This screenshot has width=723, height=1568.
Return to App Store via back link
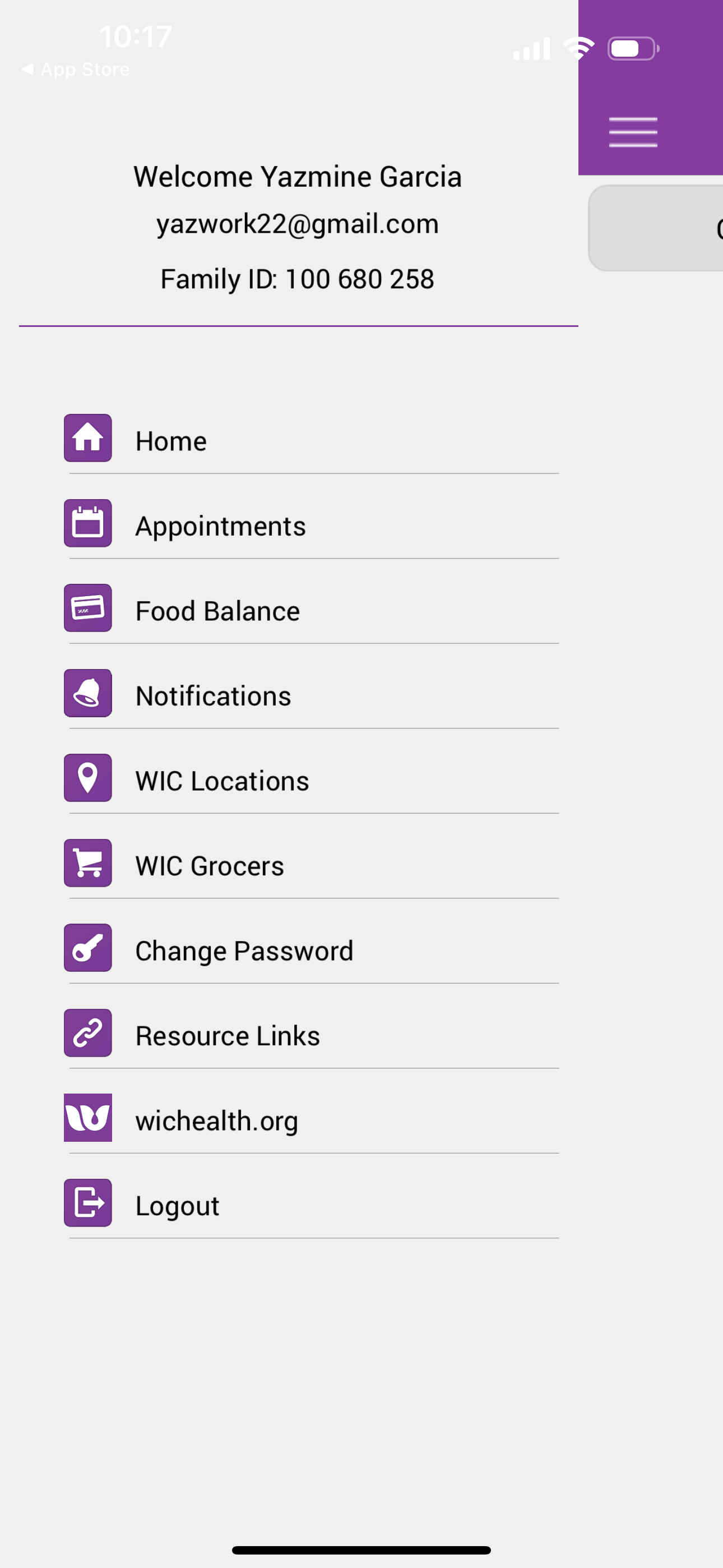[x=76, y=70]
